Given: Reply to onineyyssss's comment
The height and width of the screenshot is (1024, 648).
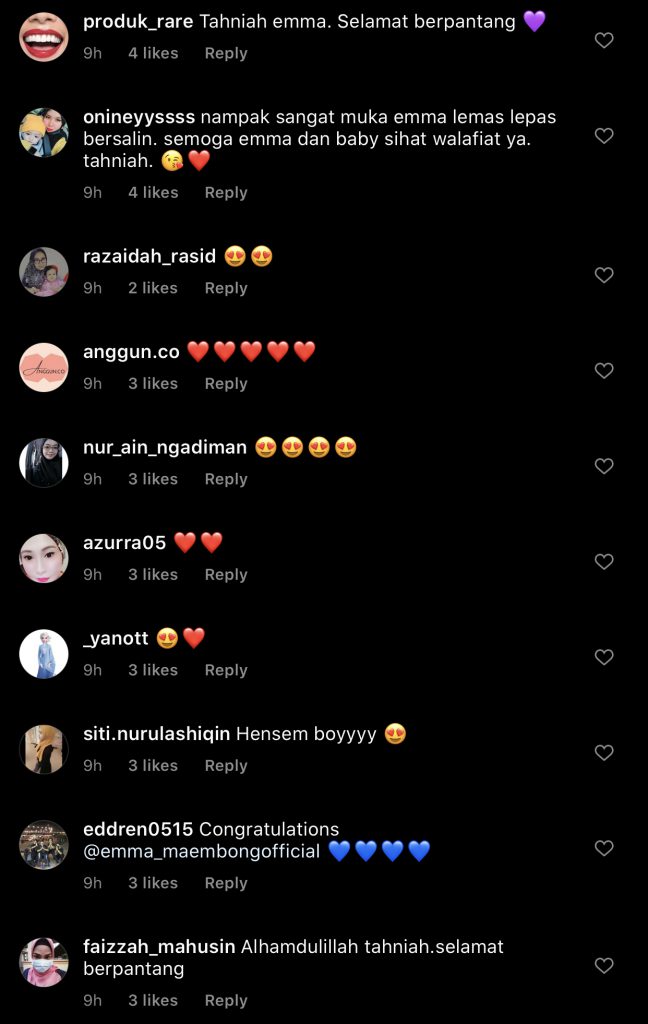Looking at the screenshot, I should coord(225,193).
